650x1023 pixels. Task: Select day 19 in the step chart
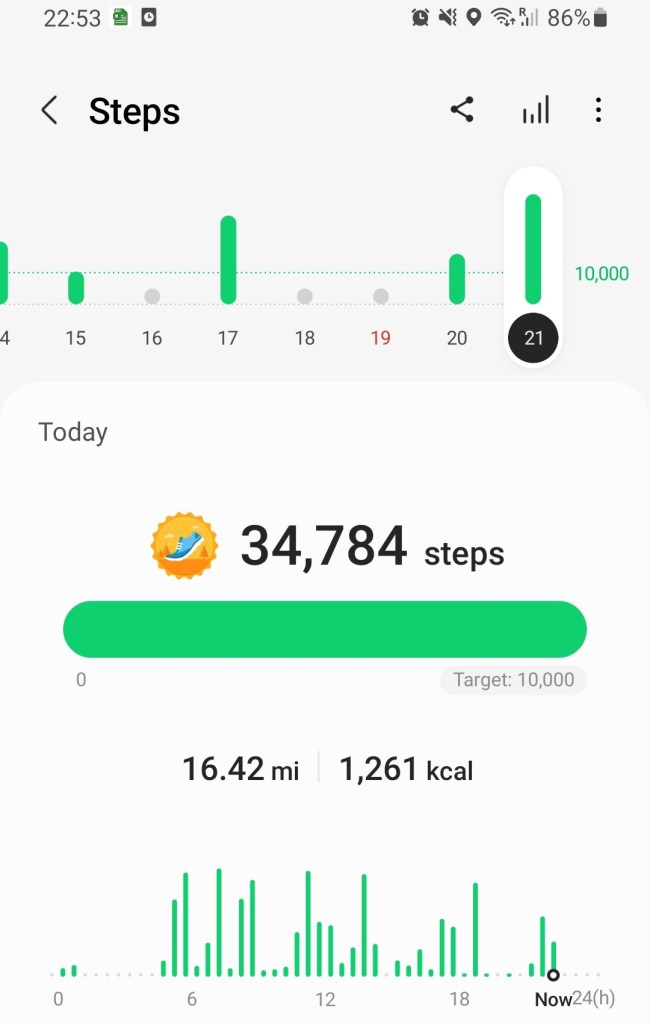(x=381, y=296)
